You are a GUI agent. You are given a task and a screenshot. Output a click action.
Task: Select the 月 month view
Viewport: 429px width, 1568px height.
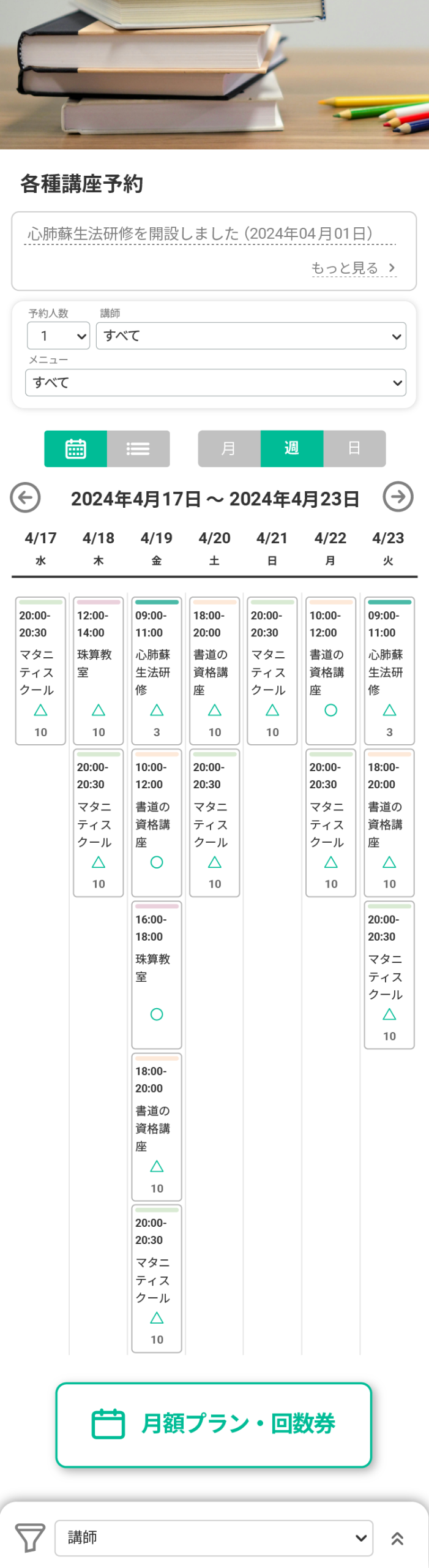point(229,449)
